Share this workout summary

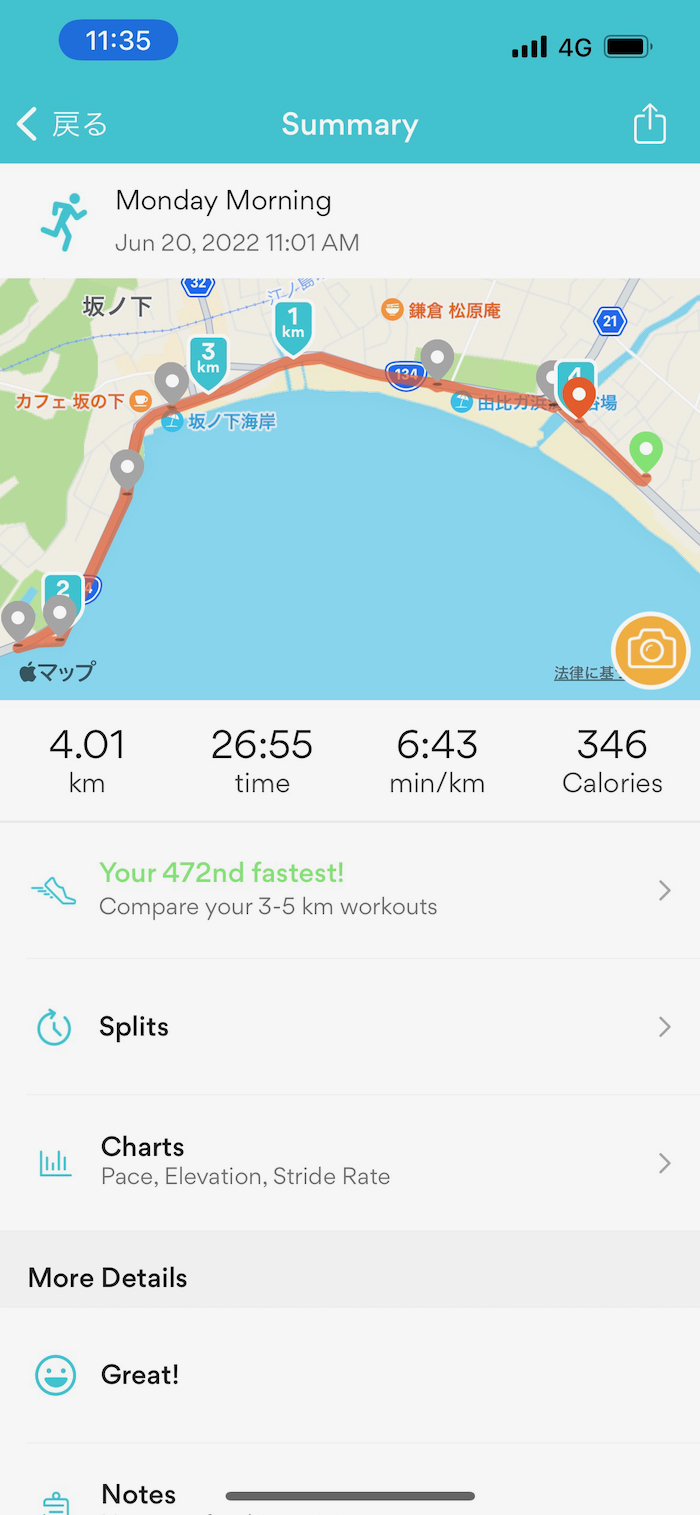pyautogui.click(x=649, y=125)
